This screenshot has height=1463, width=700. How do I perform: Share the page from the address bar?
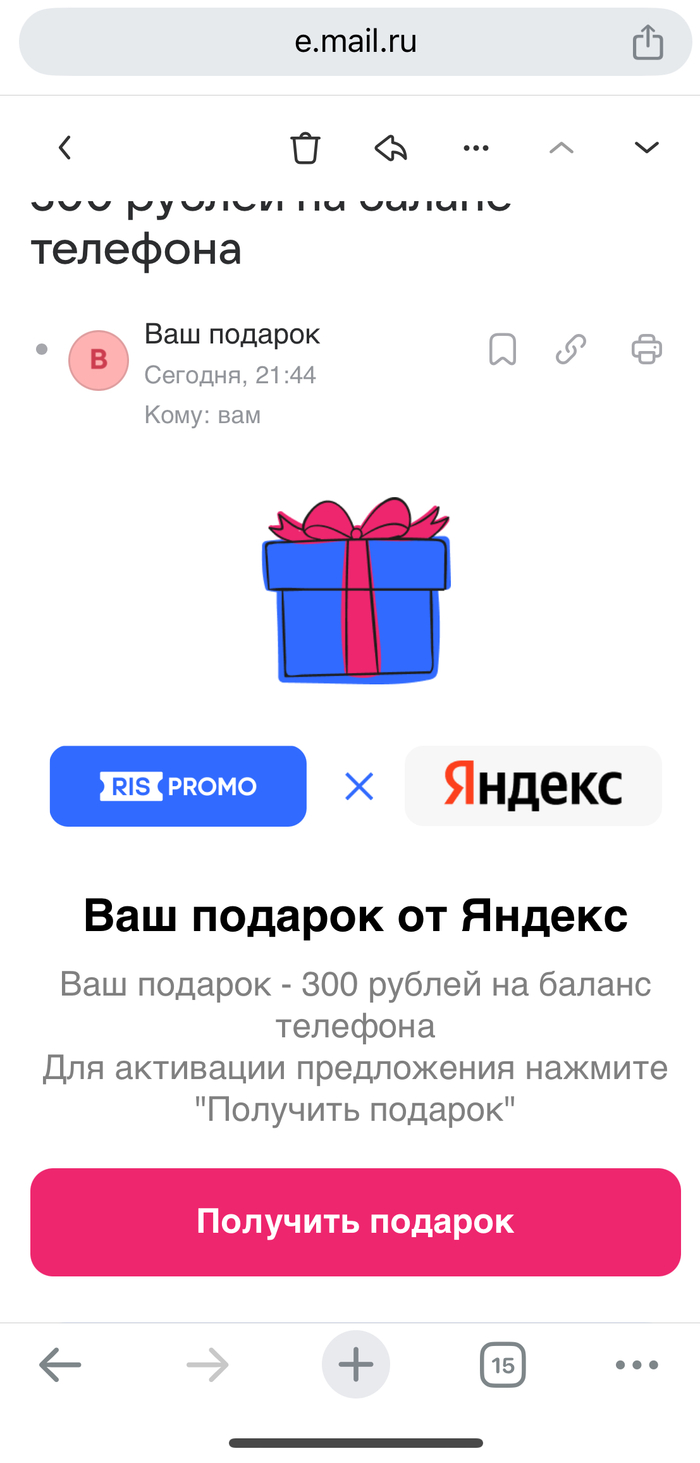pos(647,42)
